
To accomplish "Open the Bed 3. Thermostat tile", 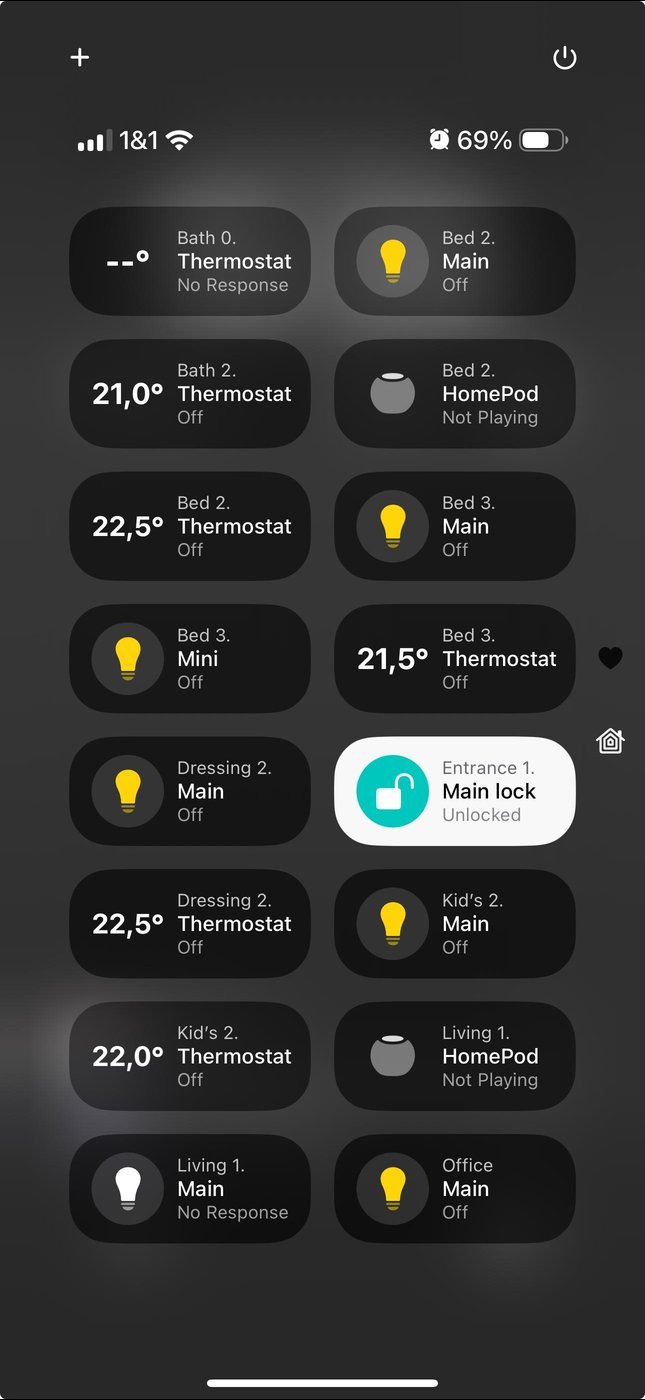I will [455, 659].
